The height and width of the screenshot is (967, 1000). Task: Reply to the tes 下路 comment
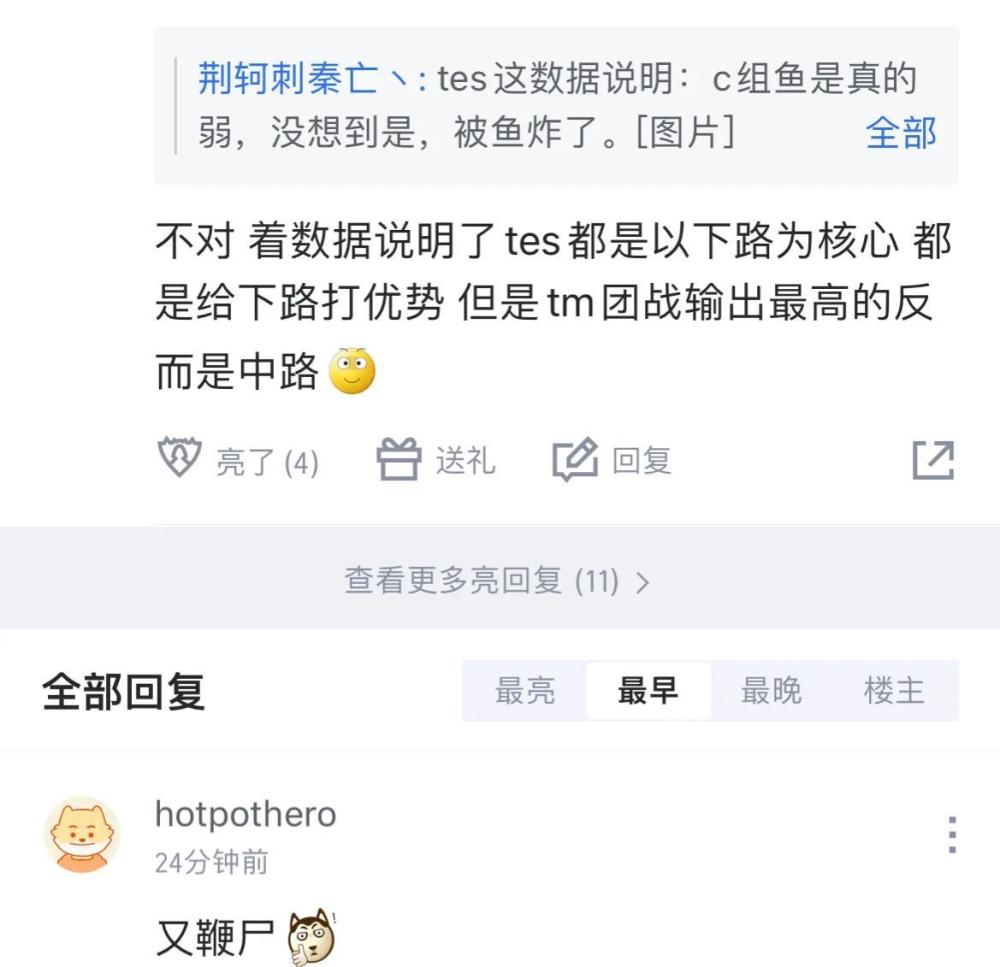[x=612, y=461]
